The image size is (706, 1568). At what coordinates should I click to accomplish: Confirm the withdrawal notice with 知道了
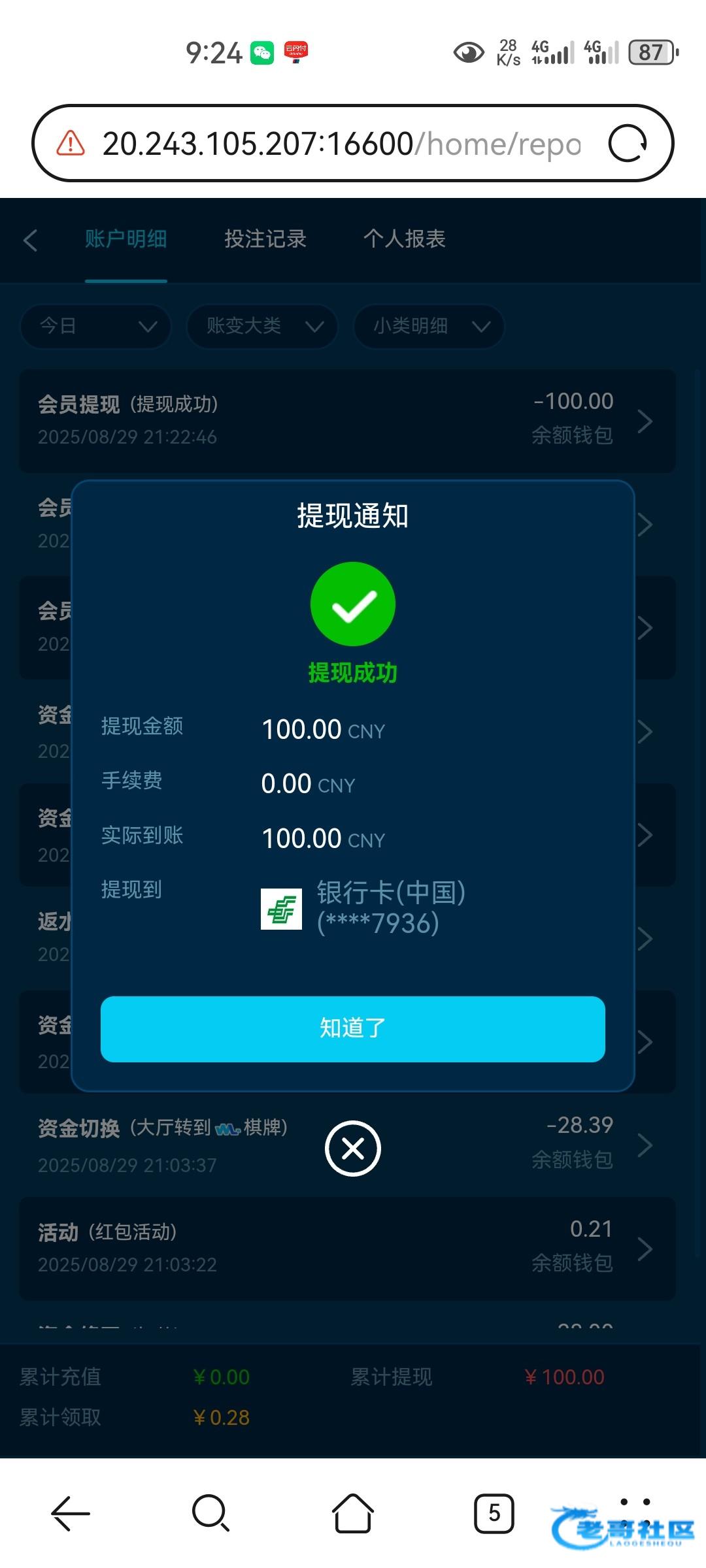pyautogui.click(x=352, y=1028)
